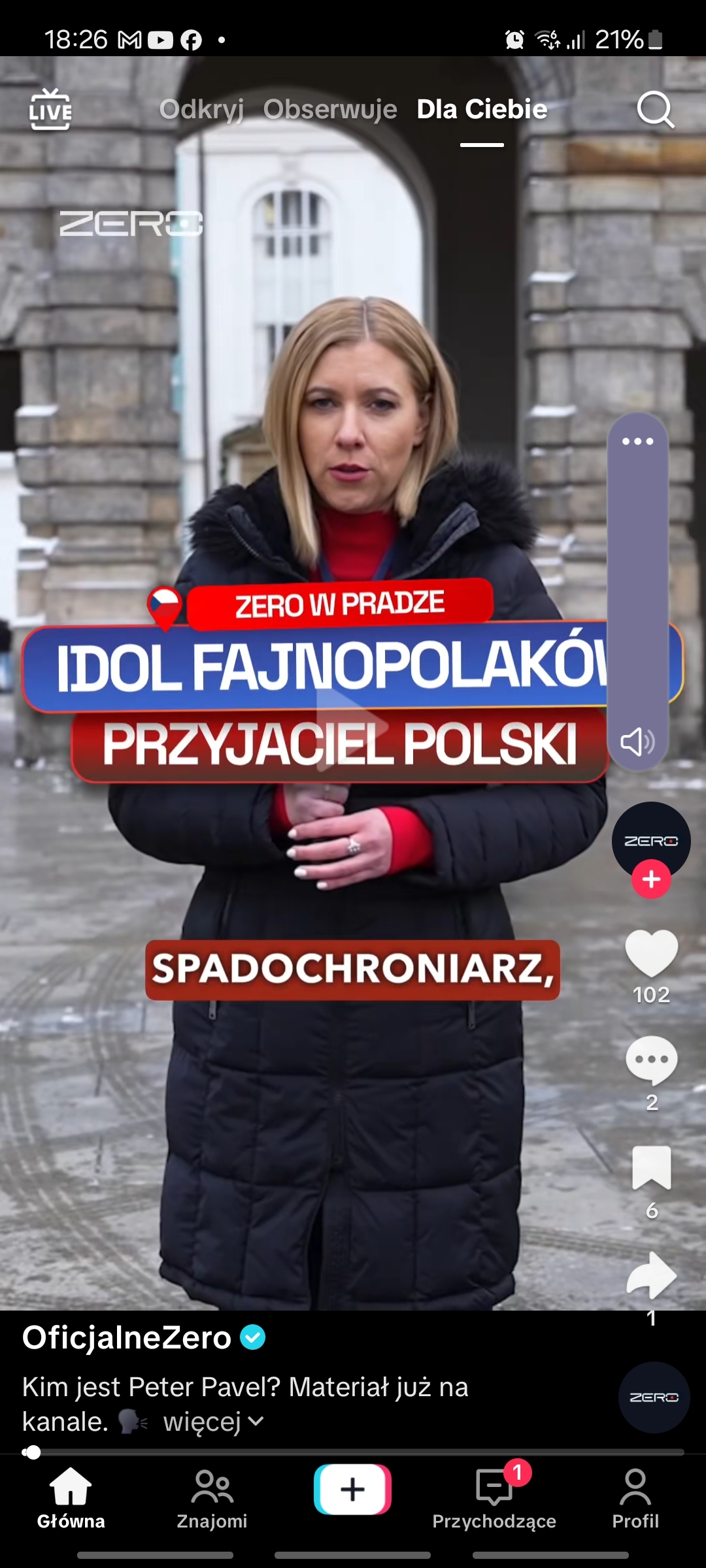Open the Przychodzące inbox tab
706x1568 pixels.
pyautogui.click(x=494, y=1497)
